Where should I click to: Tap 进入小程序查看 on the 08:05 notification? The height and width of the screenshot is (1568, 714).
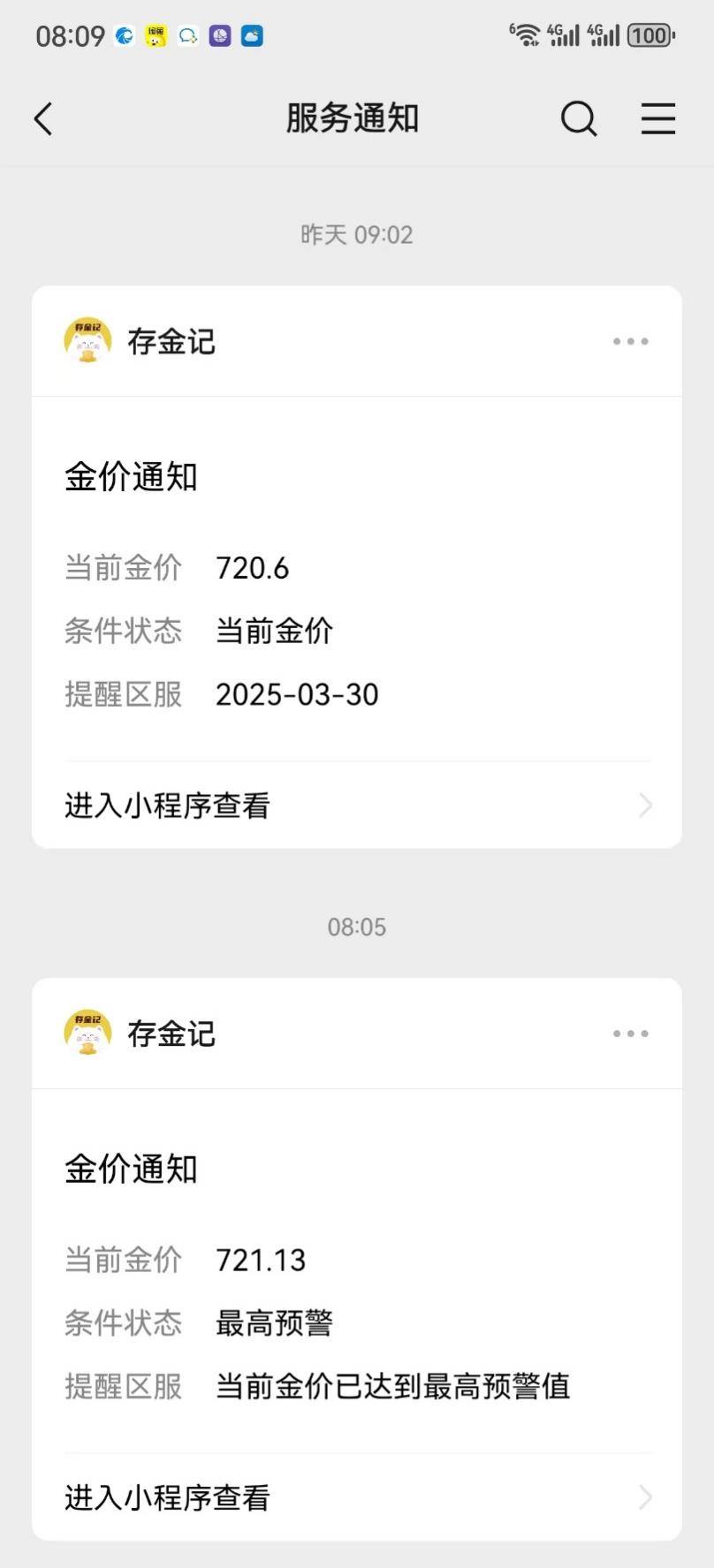(x=170, y=1496)
